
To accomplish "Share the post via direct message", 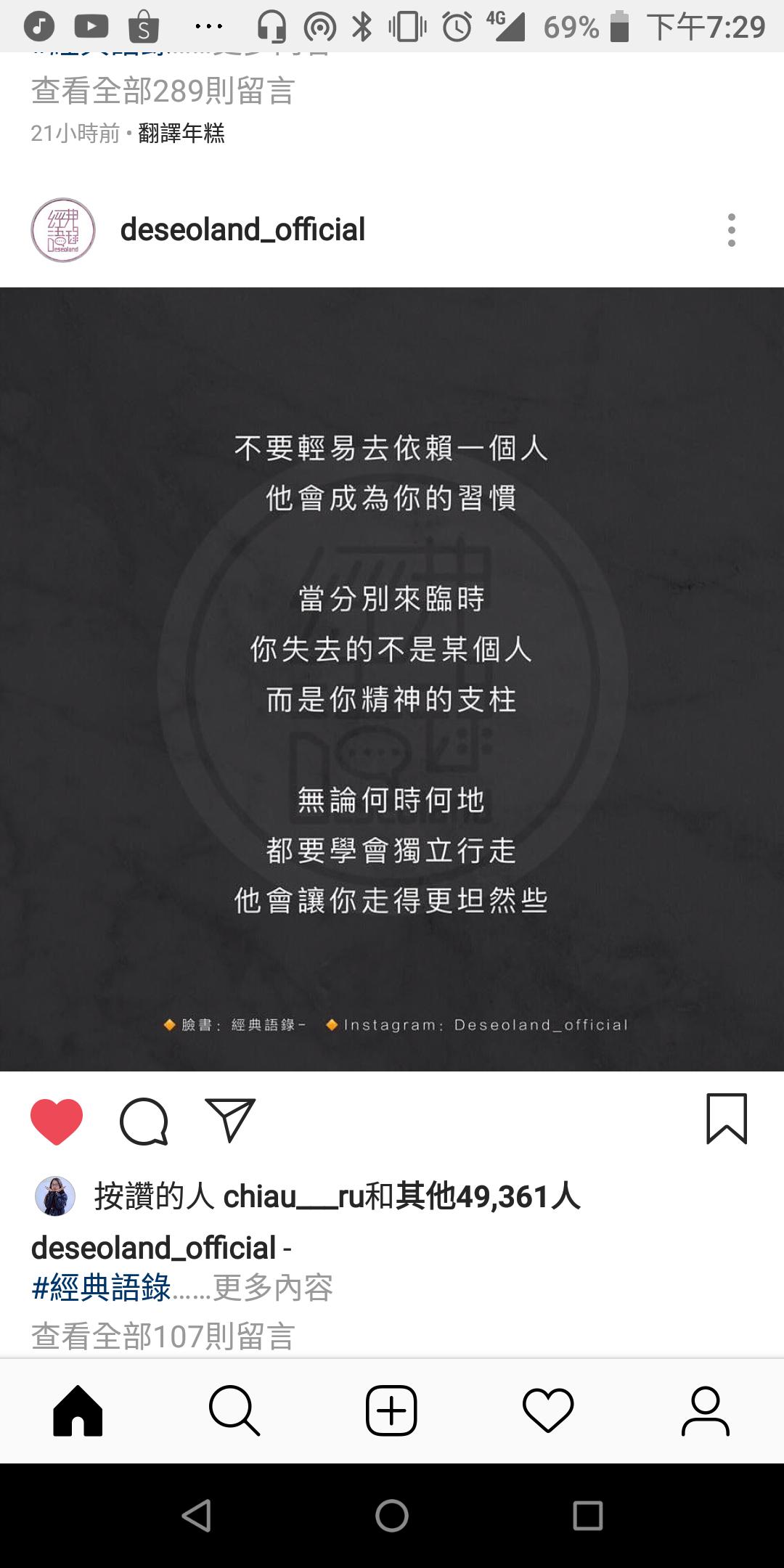I will pyautogui.click(x=230, y=1120).
